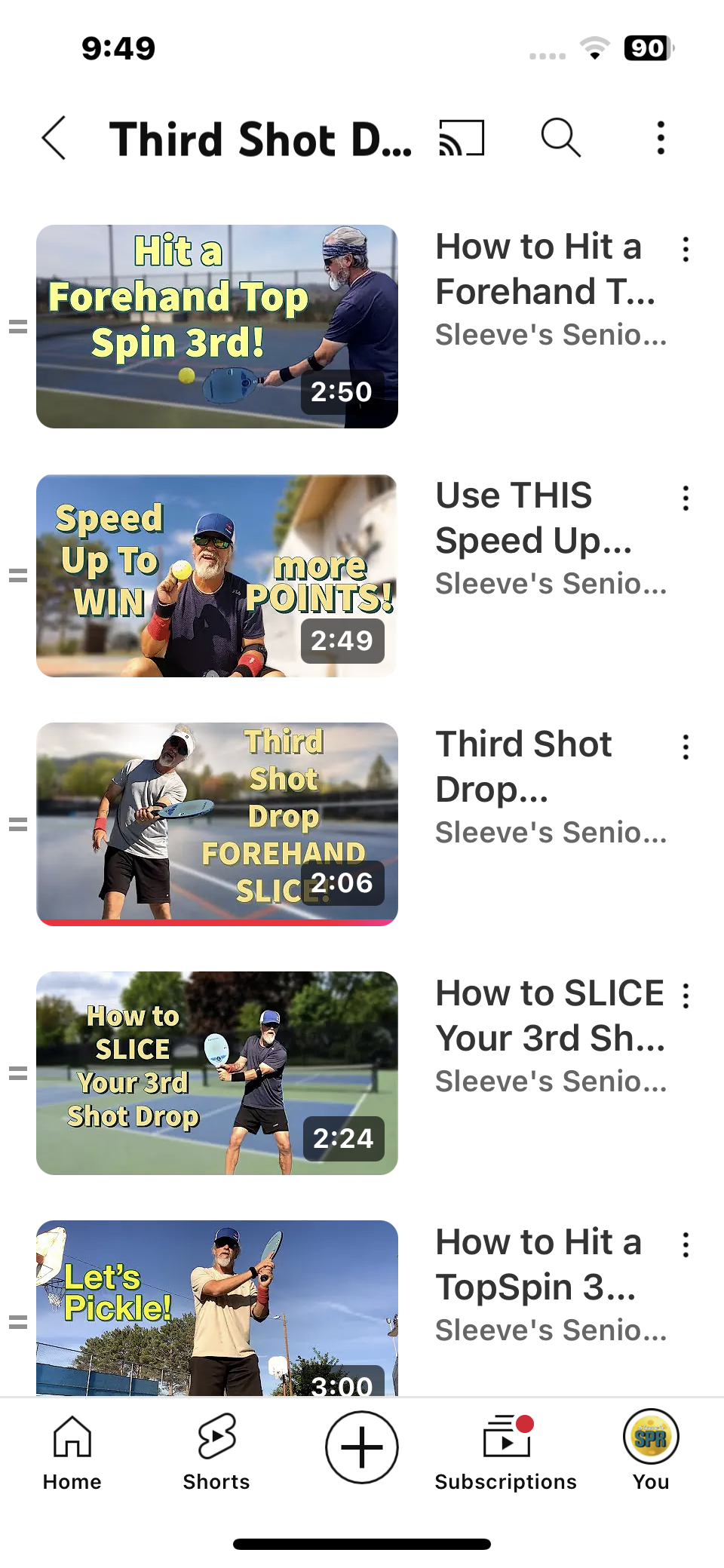The image size is (724, 1568).
Task: Open options for Use THIS Speed Up video
Action: coord(685,499)
